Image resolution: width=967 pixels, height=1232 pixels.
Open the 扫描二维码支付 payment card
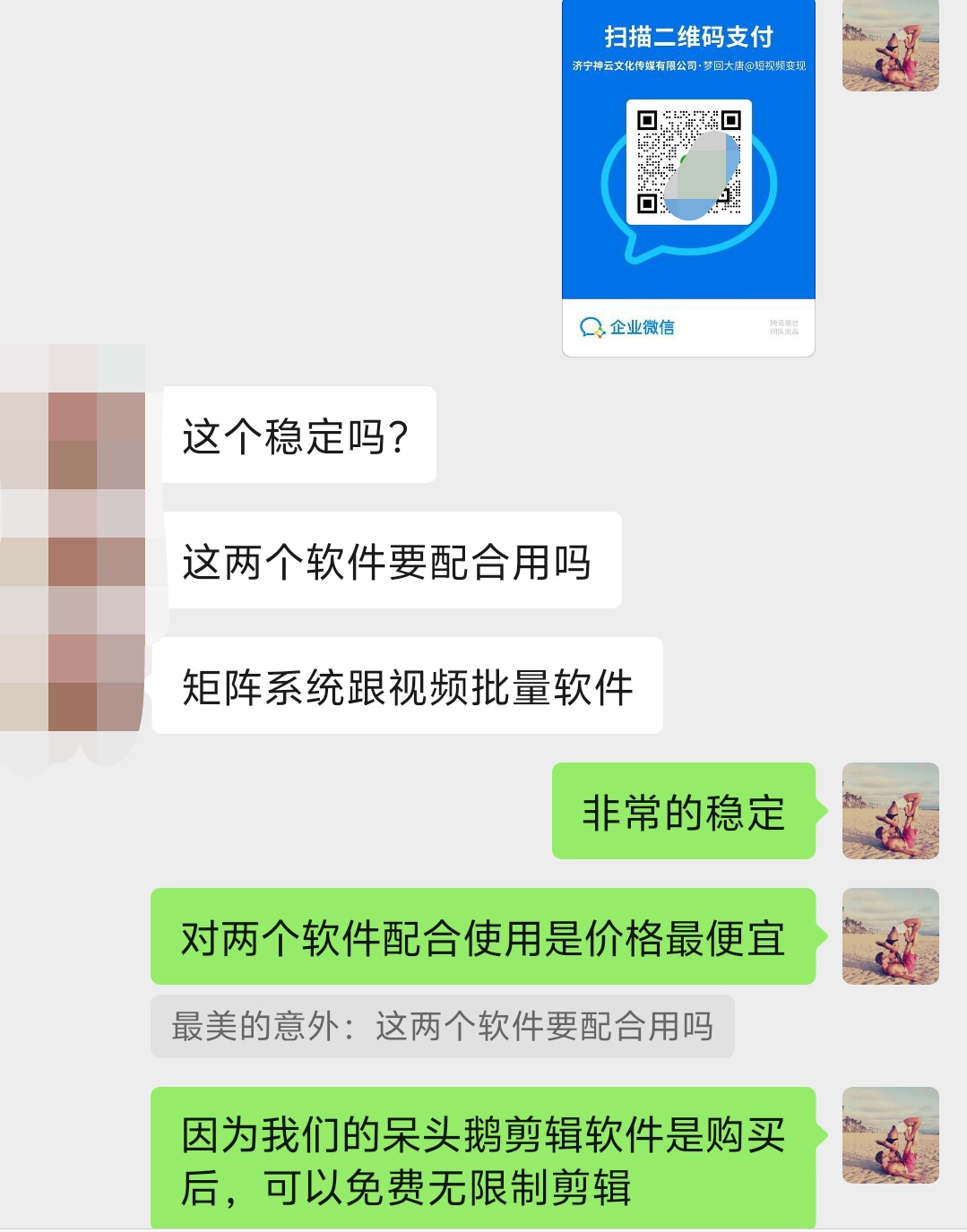pyautogui.click(x=688, y=179)
